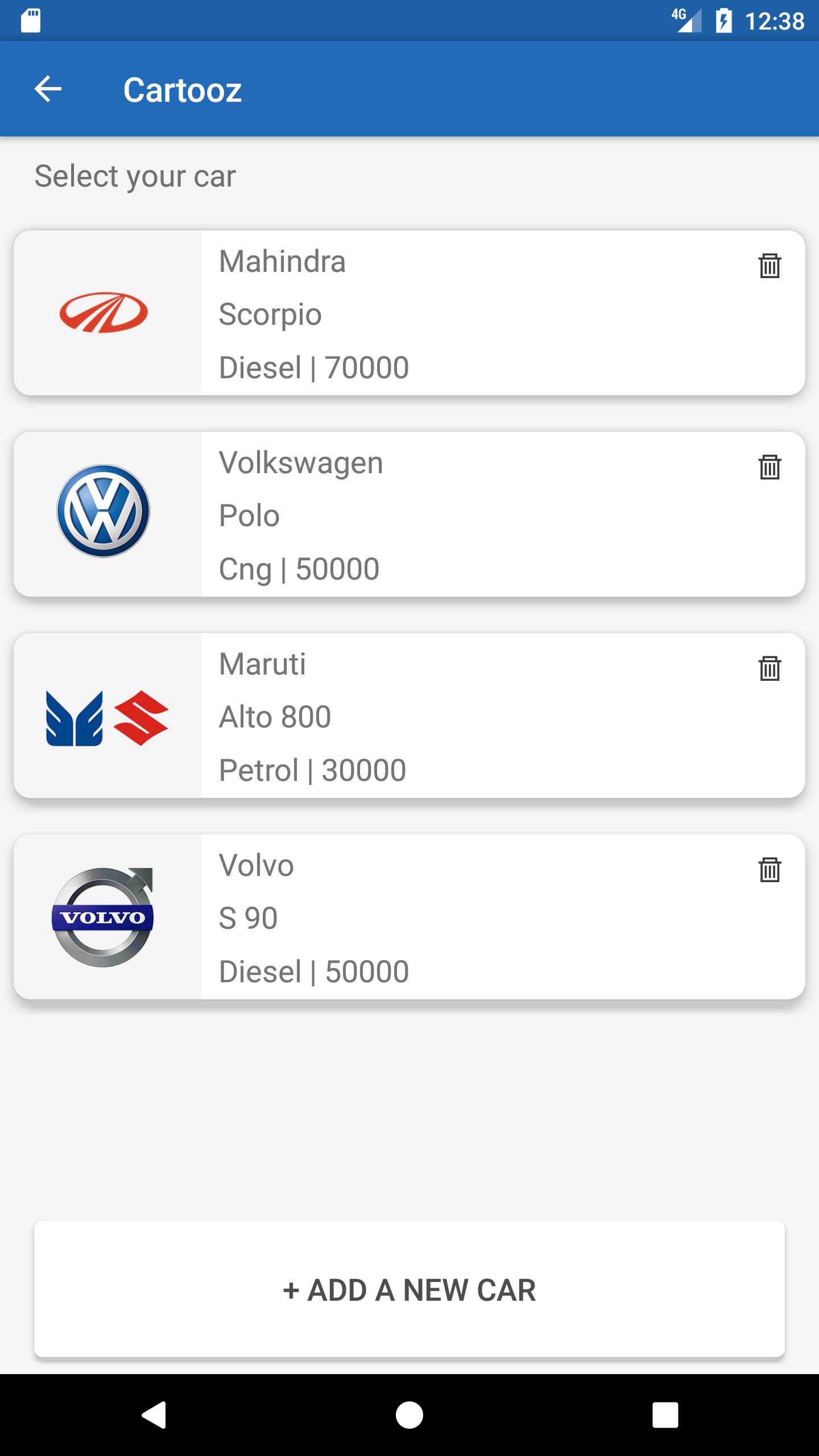
Task: Tap the system home button
Action: click(409, 1414)
